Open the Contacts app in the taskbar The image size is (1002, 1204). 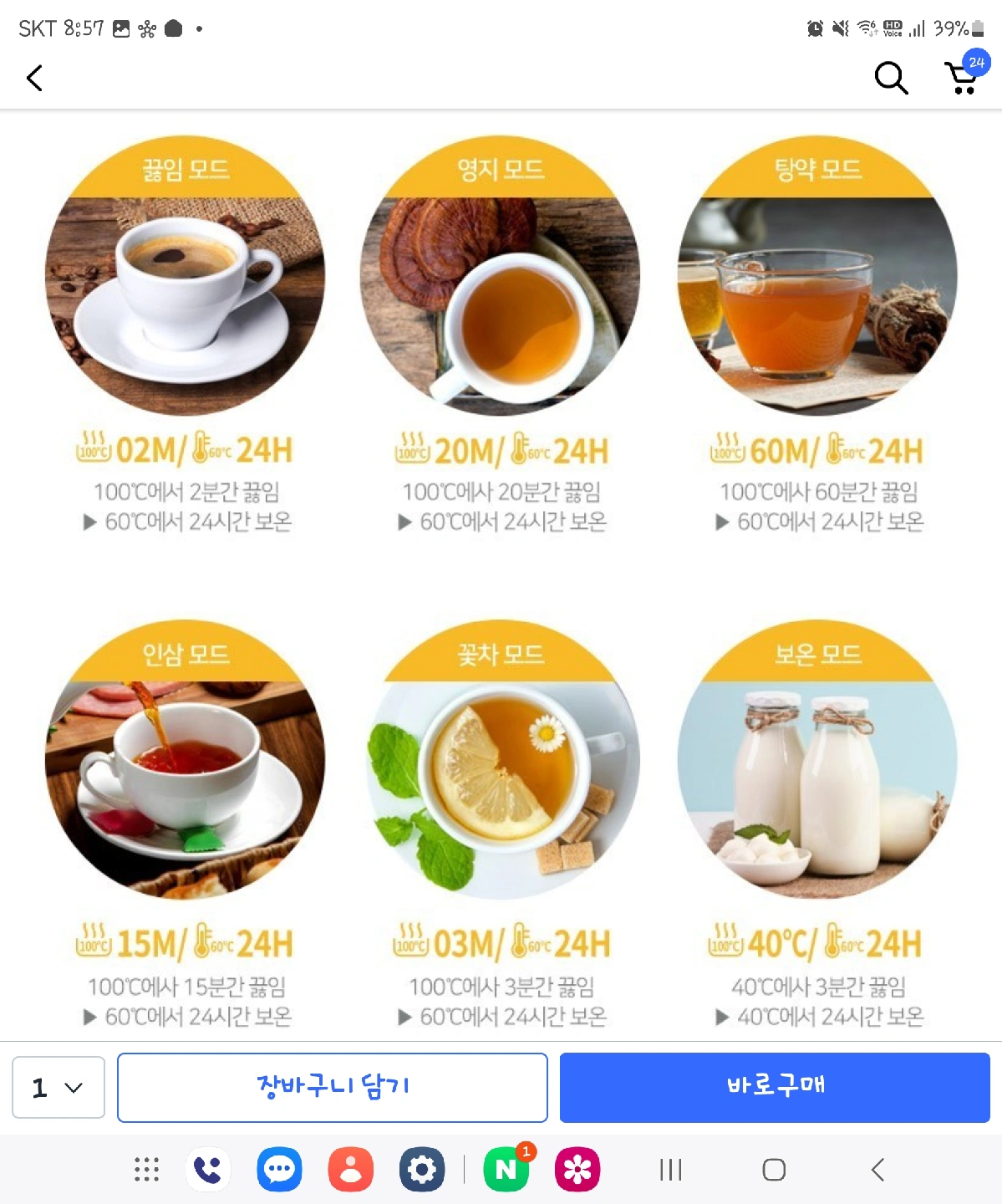point(351,1170)
